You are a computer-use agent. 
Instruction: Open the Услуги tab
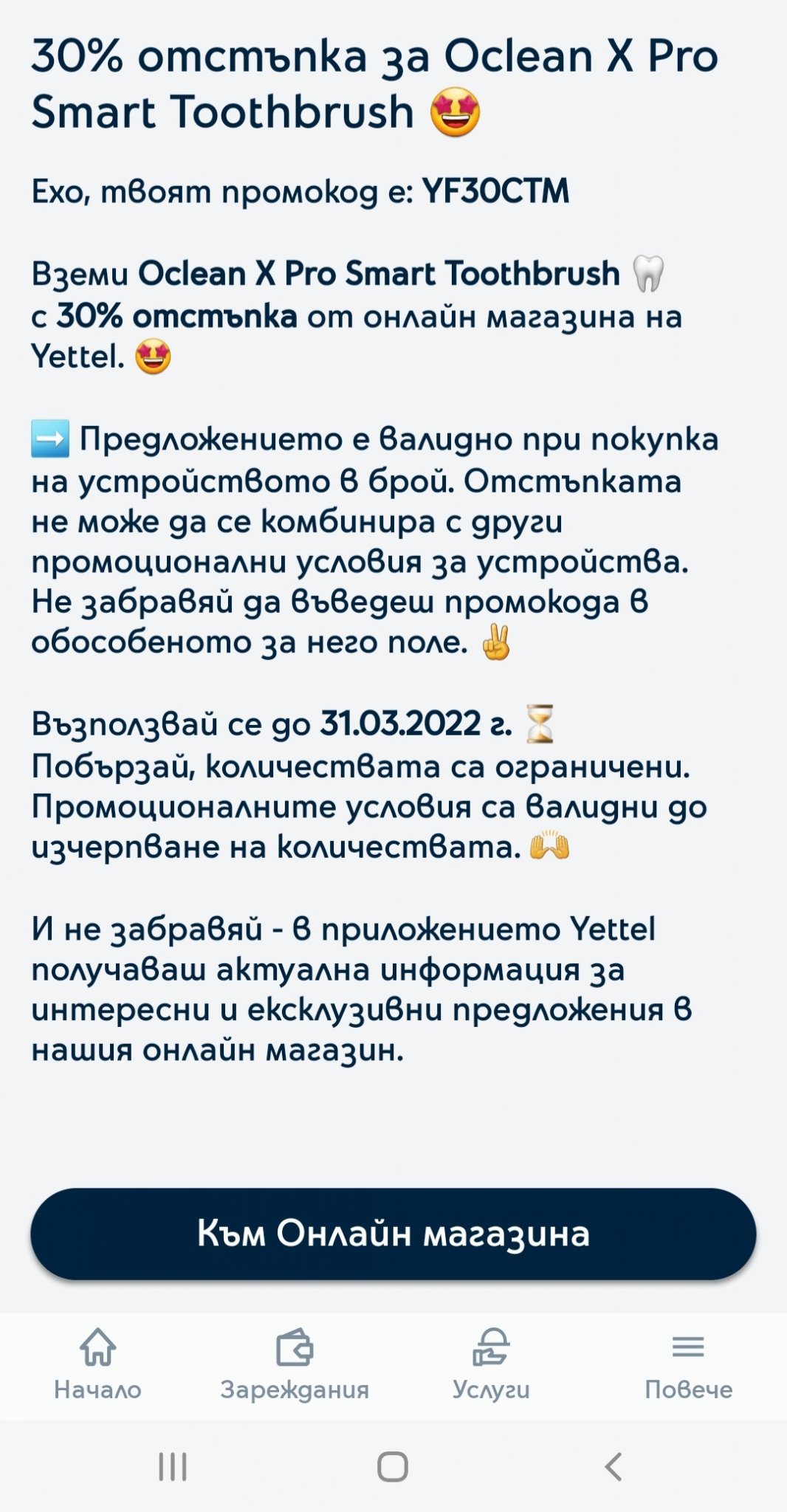click(491, 1364)
